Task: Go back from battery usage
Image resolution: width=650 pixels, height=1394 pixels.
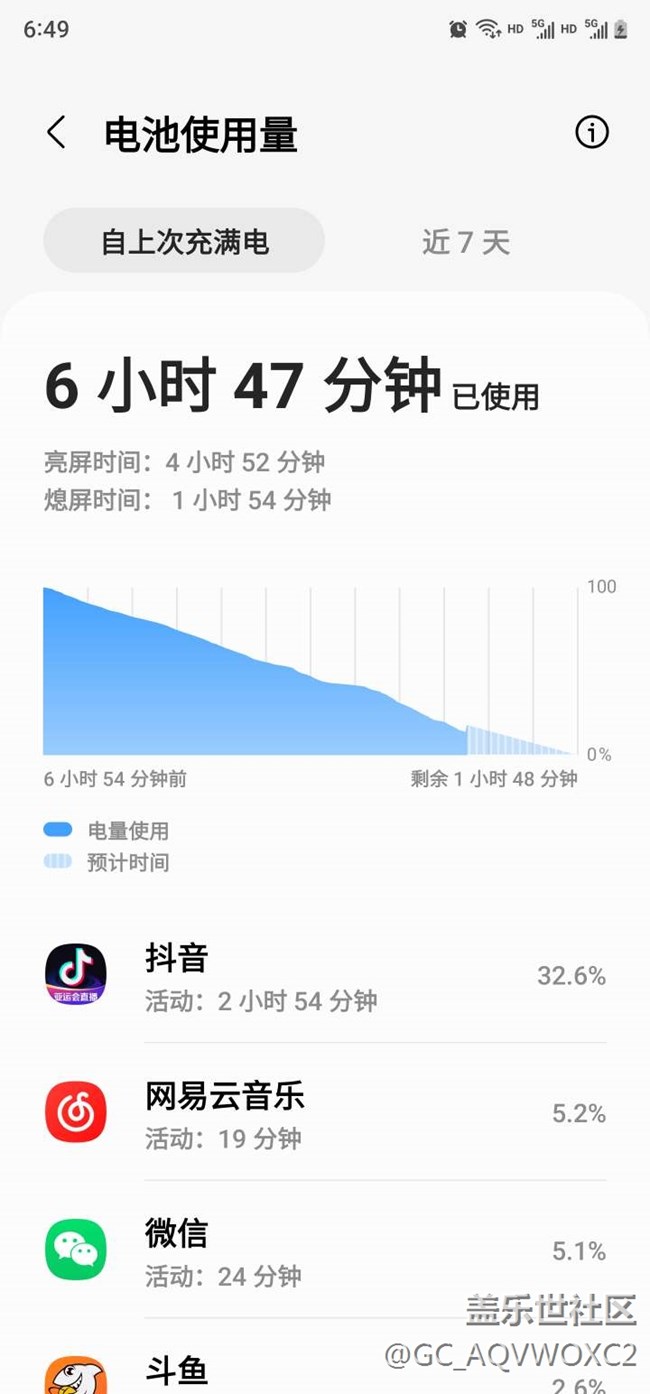Action: (x=56, y=133)
